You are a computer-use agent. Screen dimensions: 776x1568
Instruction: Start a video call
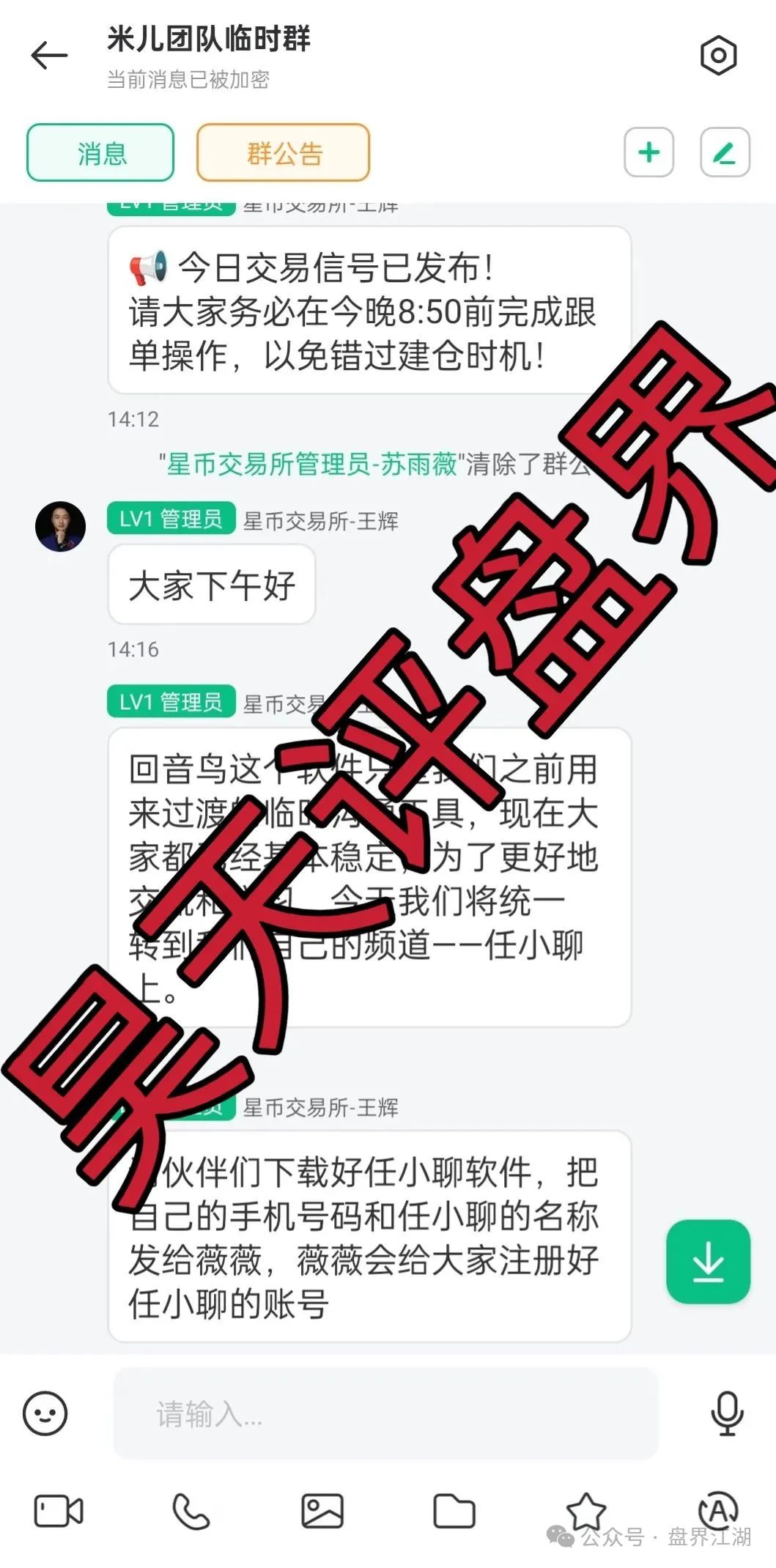pyautogui.click(x=59, y=1511)
